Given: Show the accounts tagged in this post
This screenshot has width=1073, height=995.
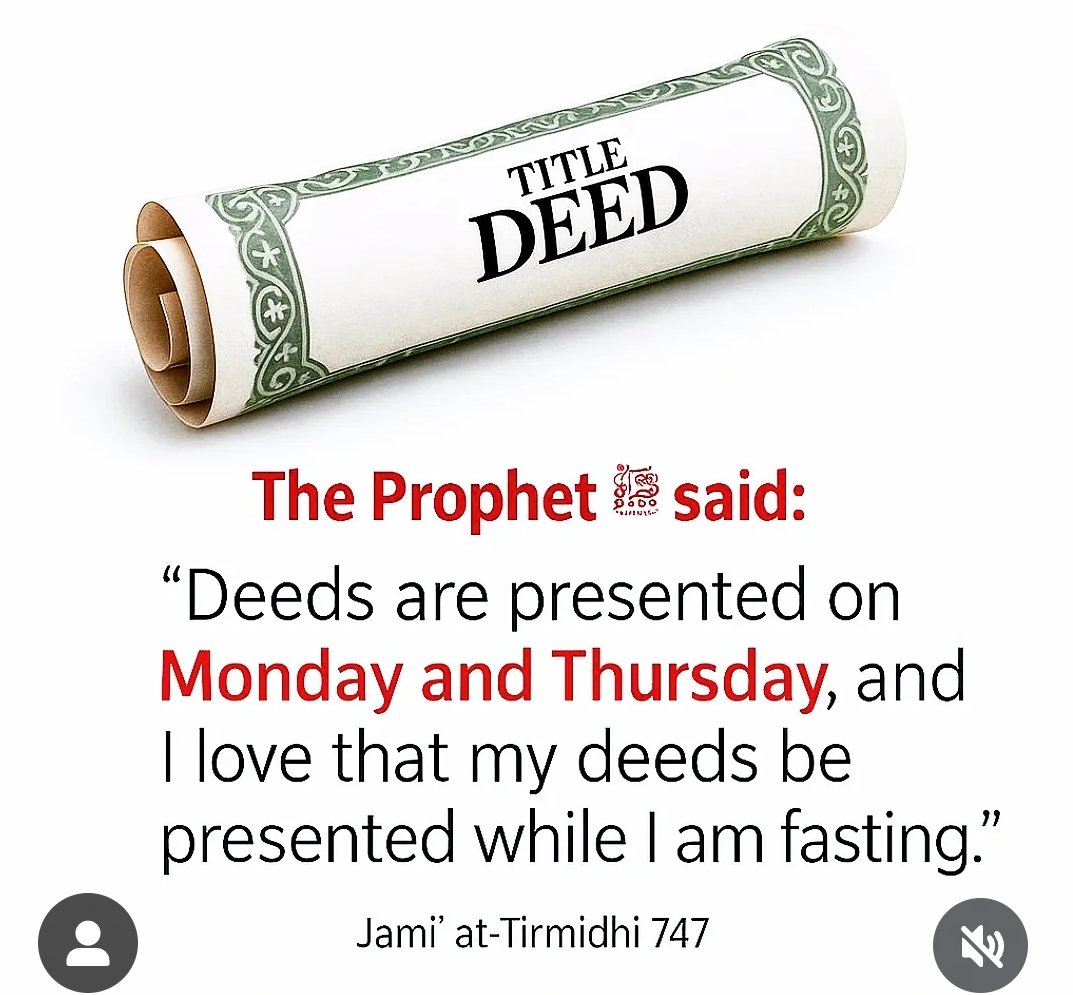Looking at the screenshot, I should click(87, 942).
